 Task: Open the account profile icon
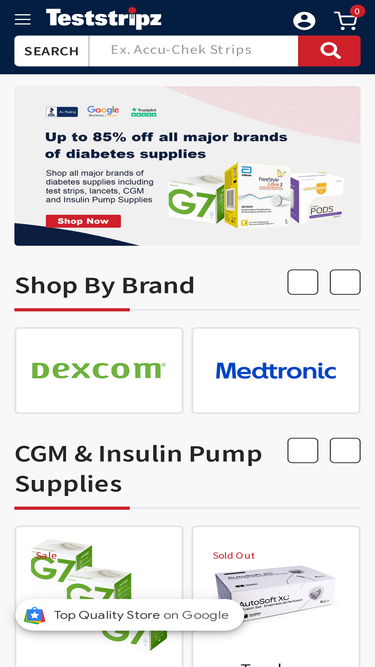304,20
